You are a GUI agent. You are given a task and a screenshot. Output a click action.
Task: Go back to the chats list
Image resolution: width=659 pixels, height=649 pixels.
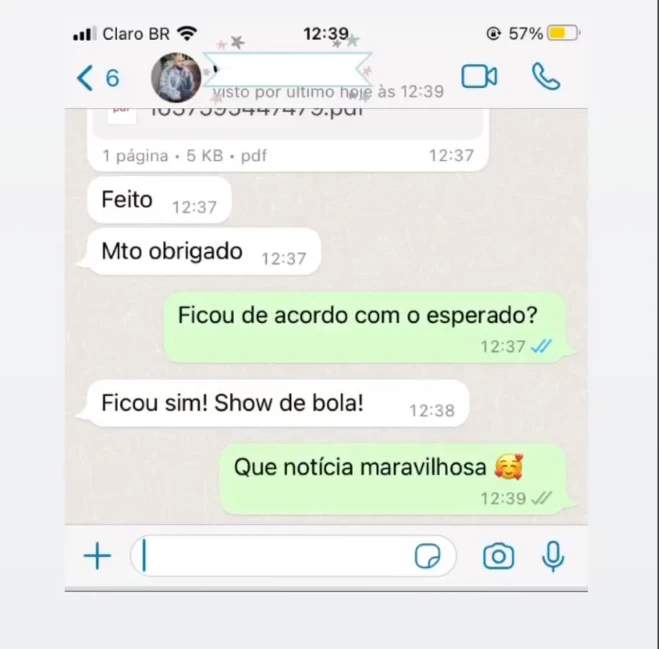click(97, 78)
